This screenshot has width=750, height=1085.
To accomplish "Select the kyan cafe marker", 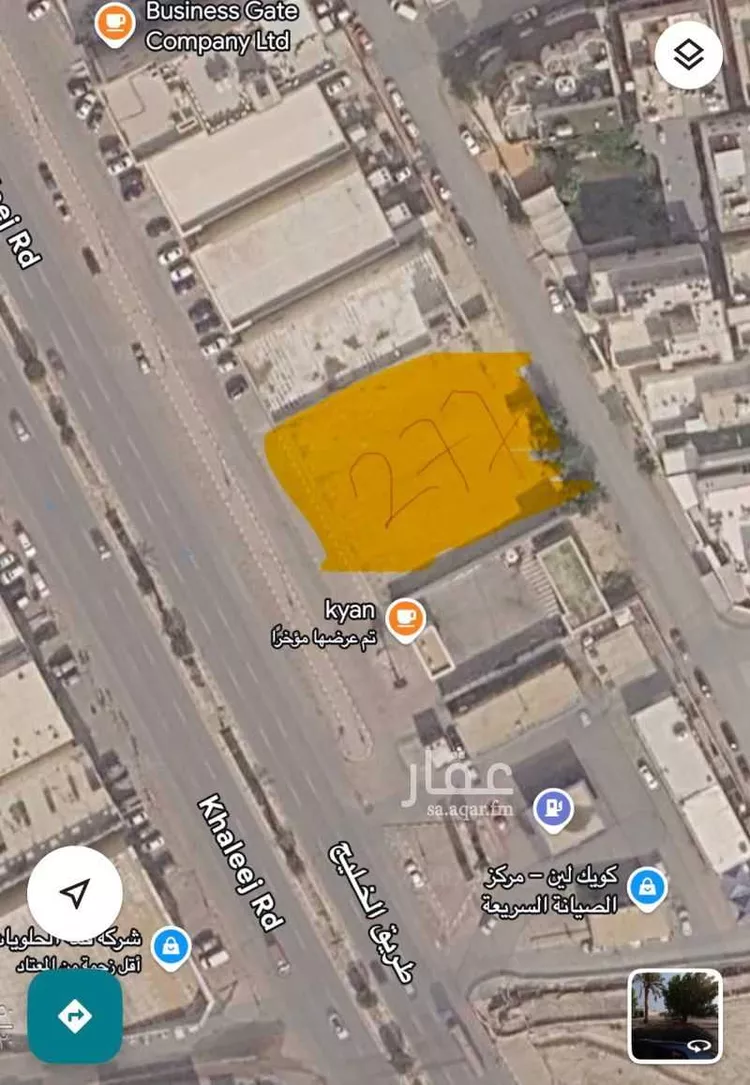I will [406, 619].
